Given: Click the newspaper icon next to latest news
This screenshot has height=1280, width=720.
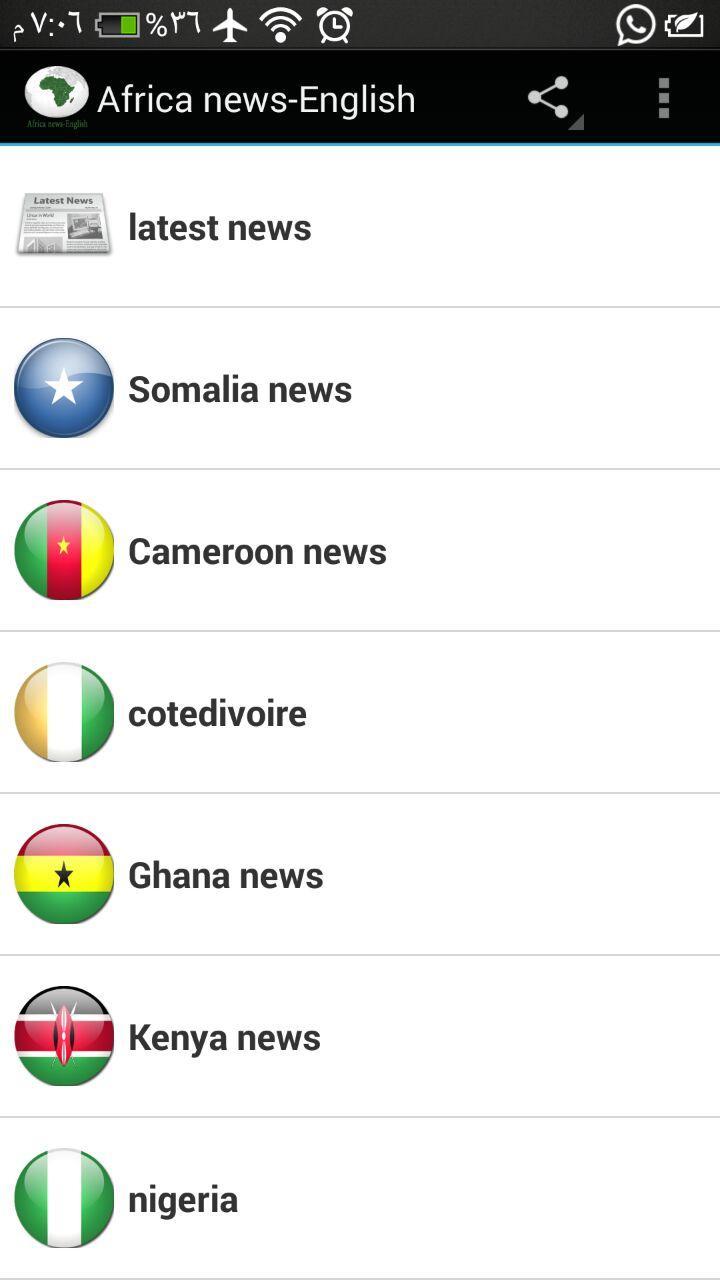Looking at the screenshot, I should pos(63,225).
